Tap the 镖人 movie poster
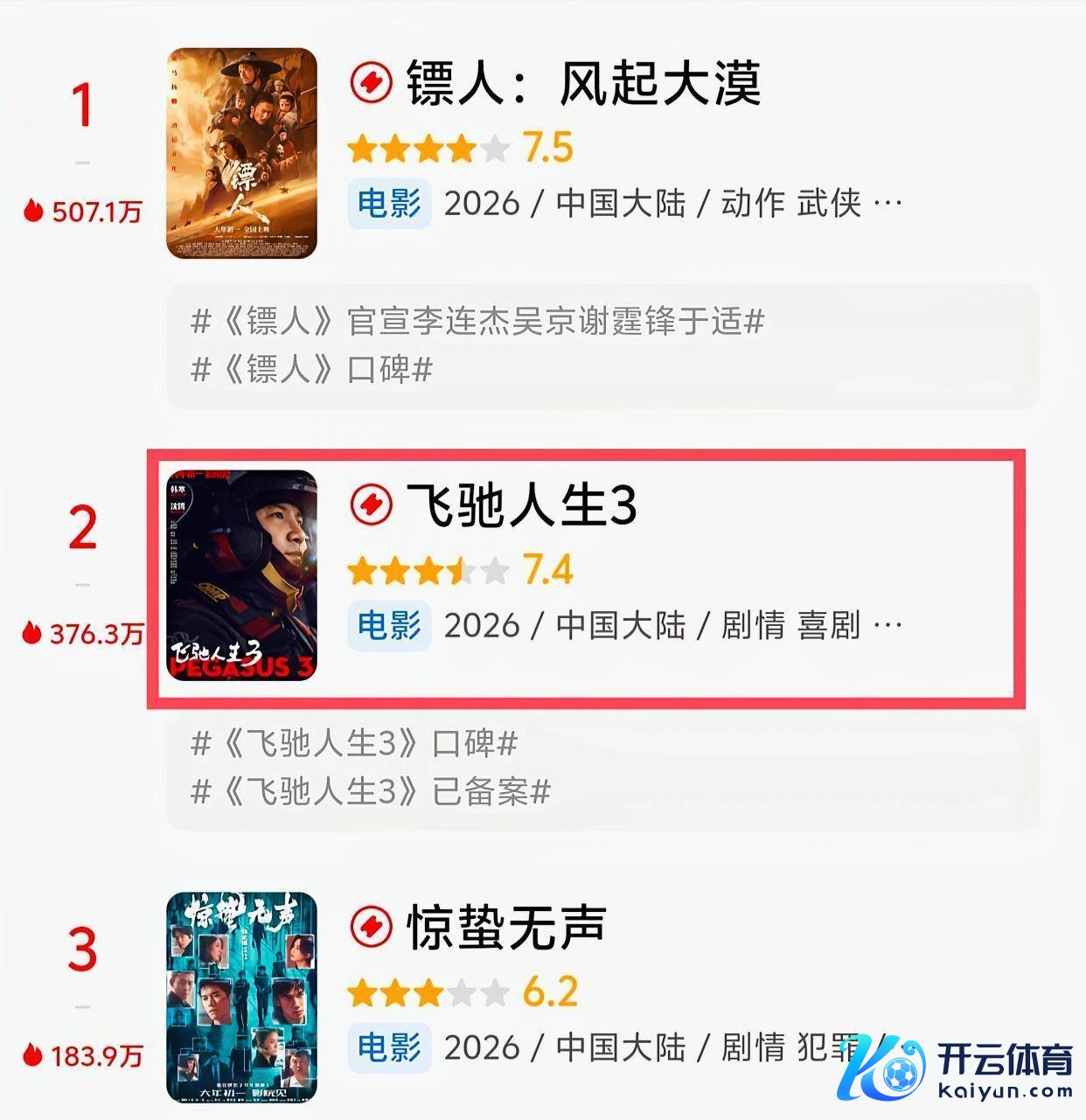The width and height of the screenshot is (1086, 1120). (241, 154)
